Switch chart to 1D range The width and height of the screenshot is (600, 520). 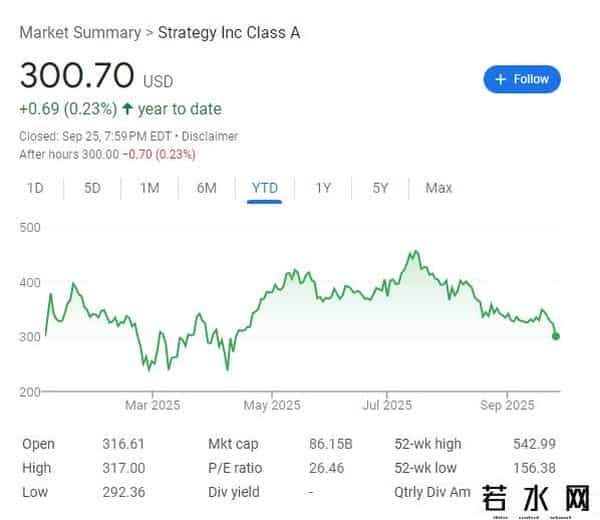pos(35,188)
